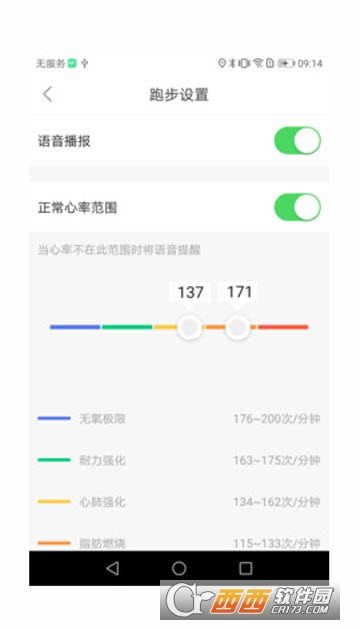Open recent apps from navigation bar

(x=245, y=568)
